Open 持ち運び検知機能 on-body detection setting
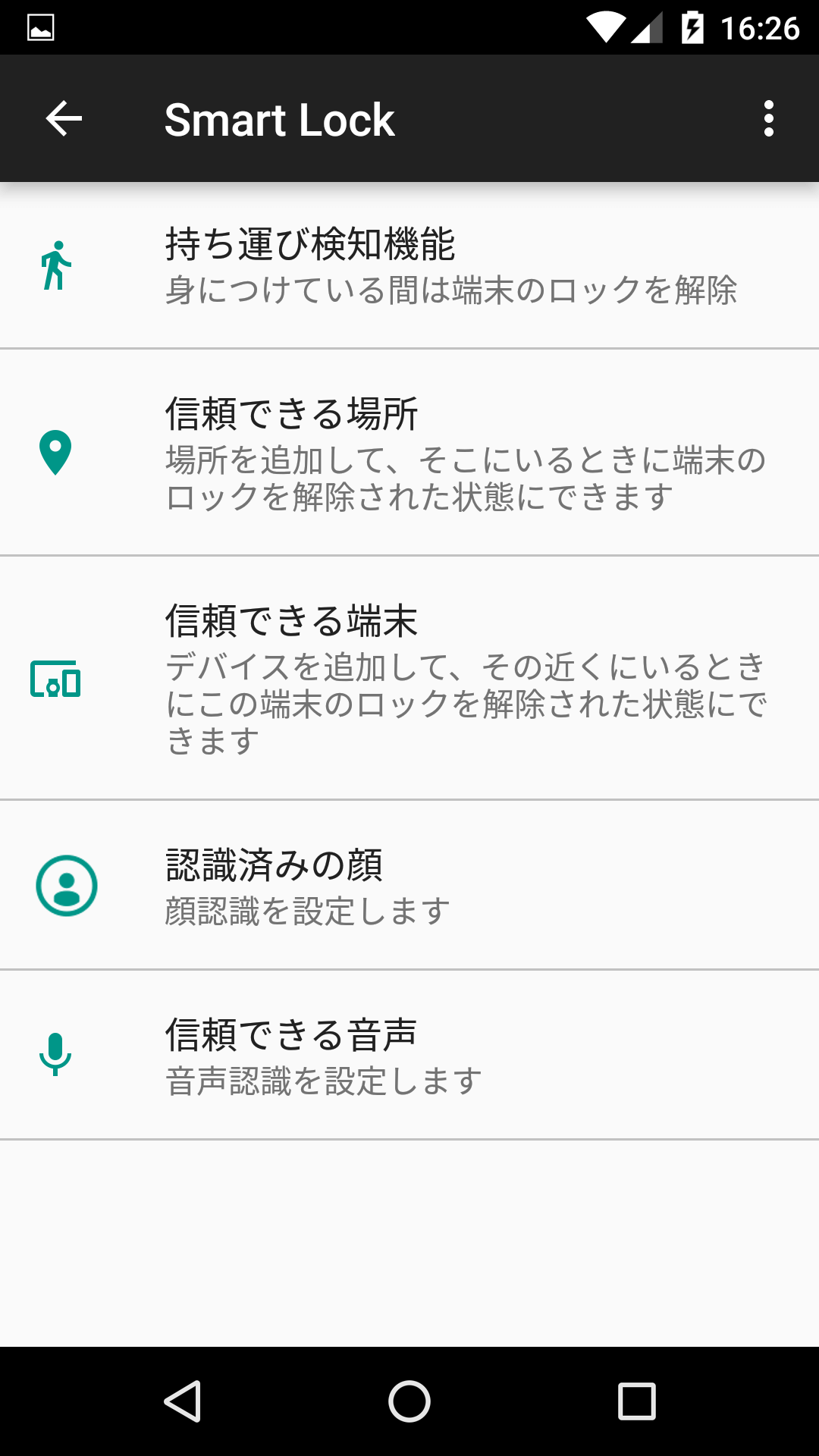Screen dimensions: 819x1456 [409, 265]
